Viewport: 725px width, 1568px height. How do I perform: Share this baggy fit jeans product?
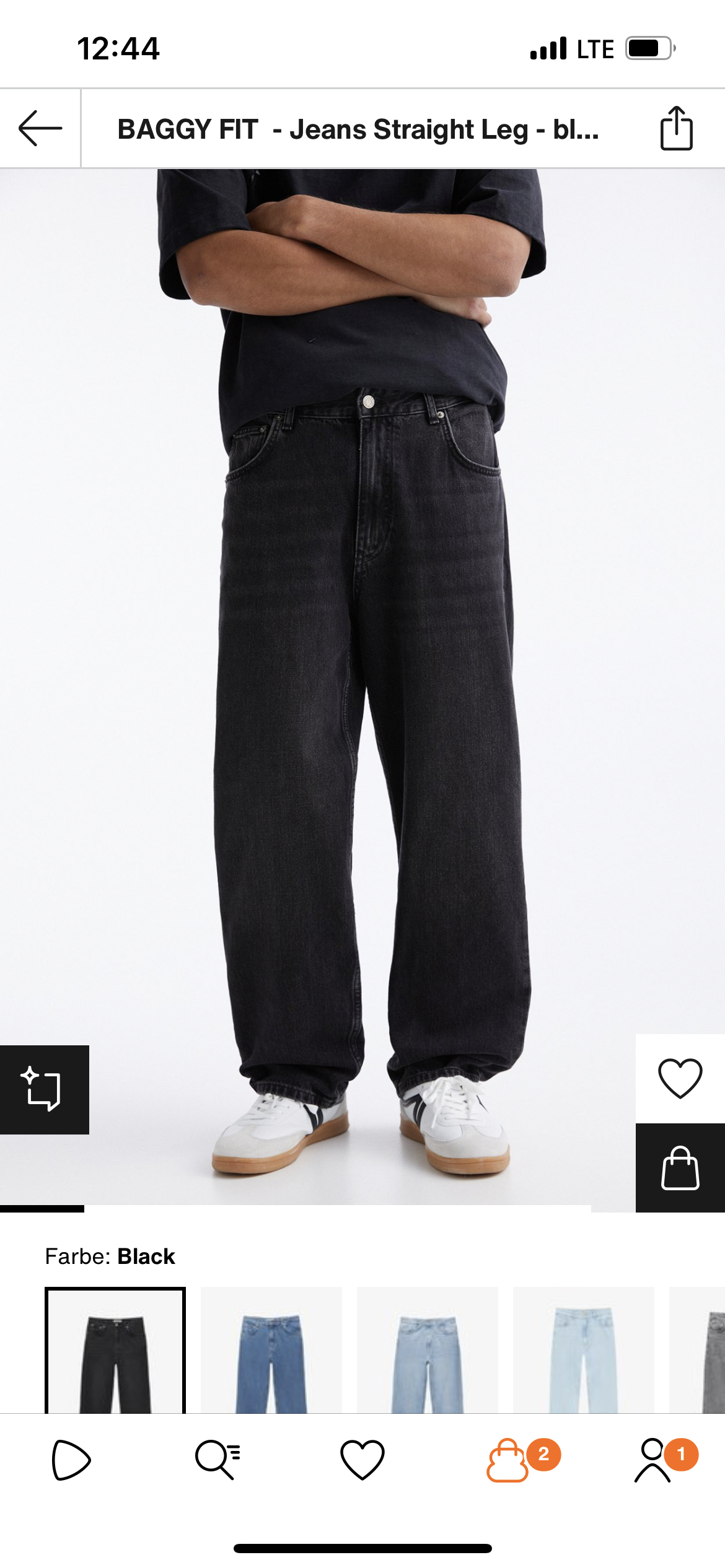[x=676, y=128]
